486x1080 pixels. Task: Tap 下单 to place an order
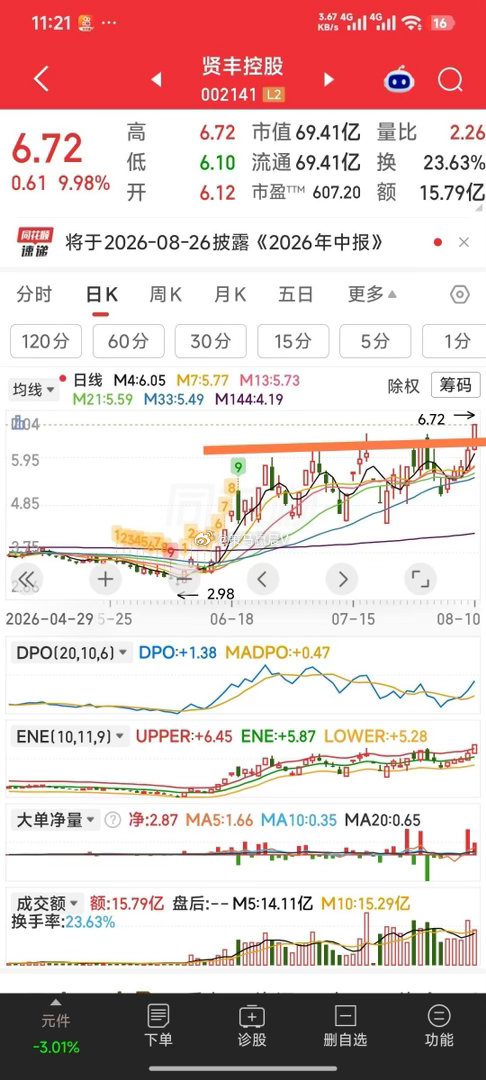[158, 1026]
